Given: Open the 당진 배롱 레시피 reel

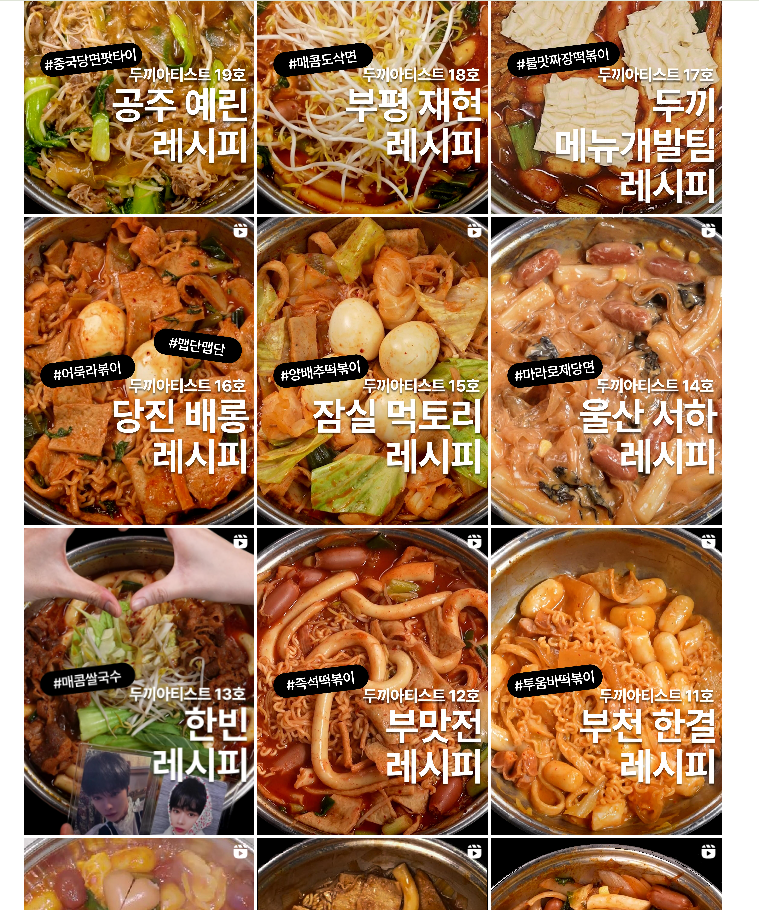Looking at the screenshot, I should [x=139, y=370].
